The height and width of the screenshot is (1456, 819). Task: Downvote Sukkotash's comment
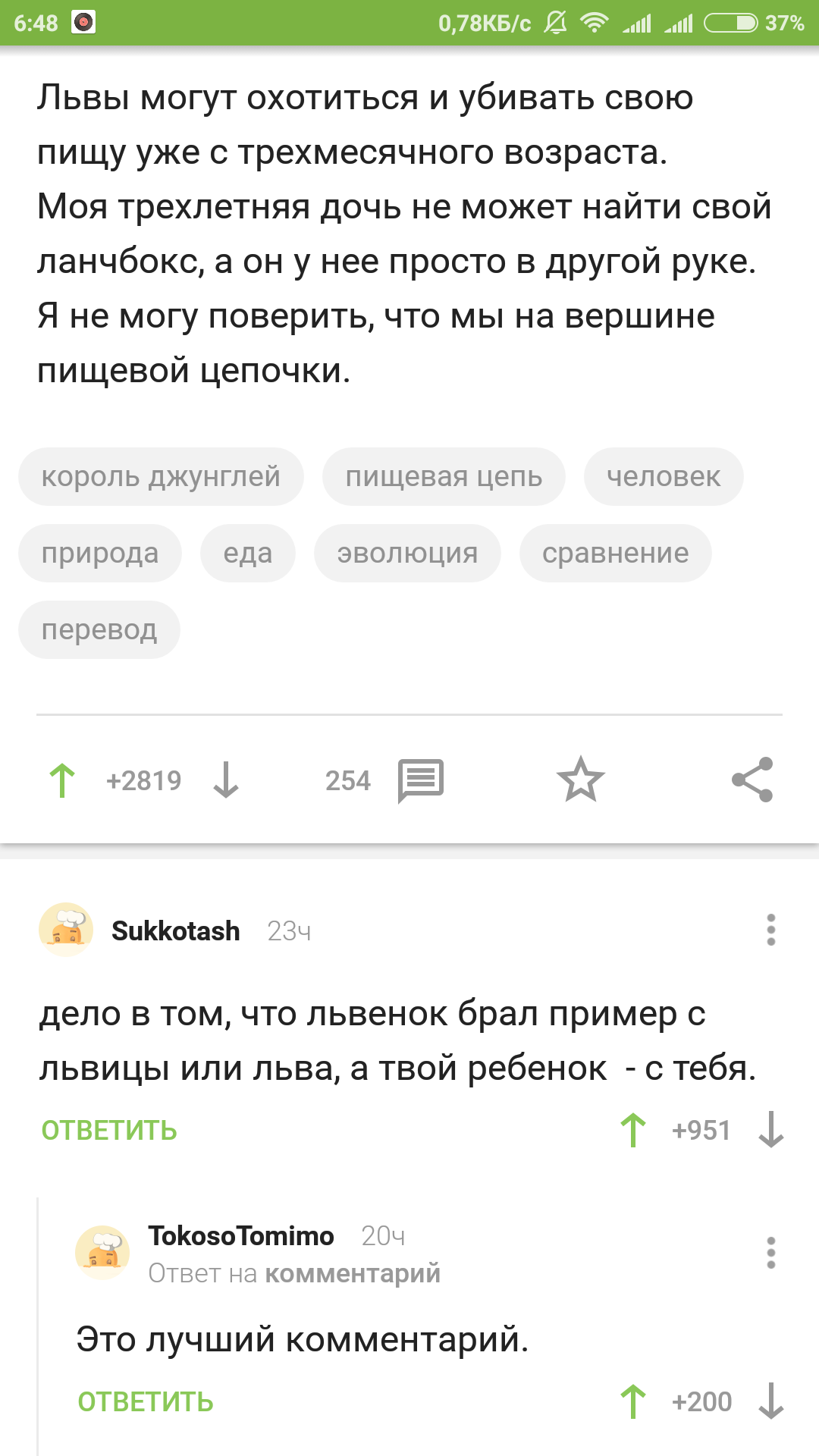(x=771, y=1130)
